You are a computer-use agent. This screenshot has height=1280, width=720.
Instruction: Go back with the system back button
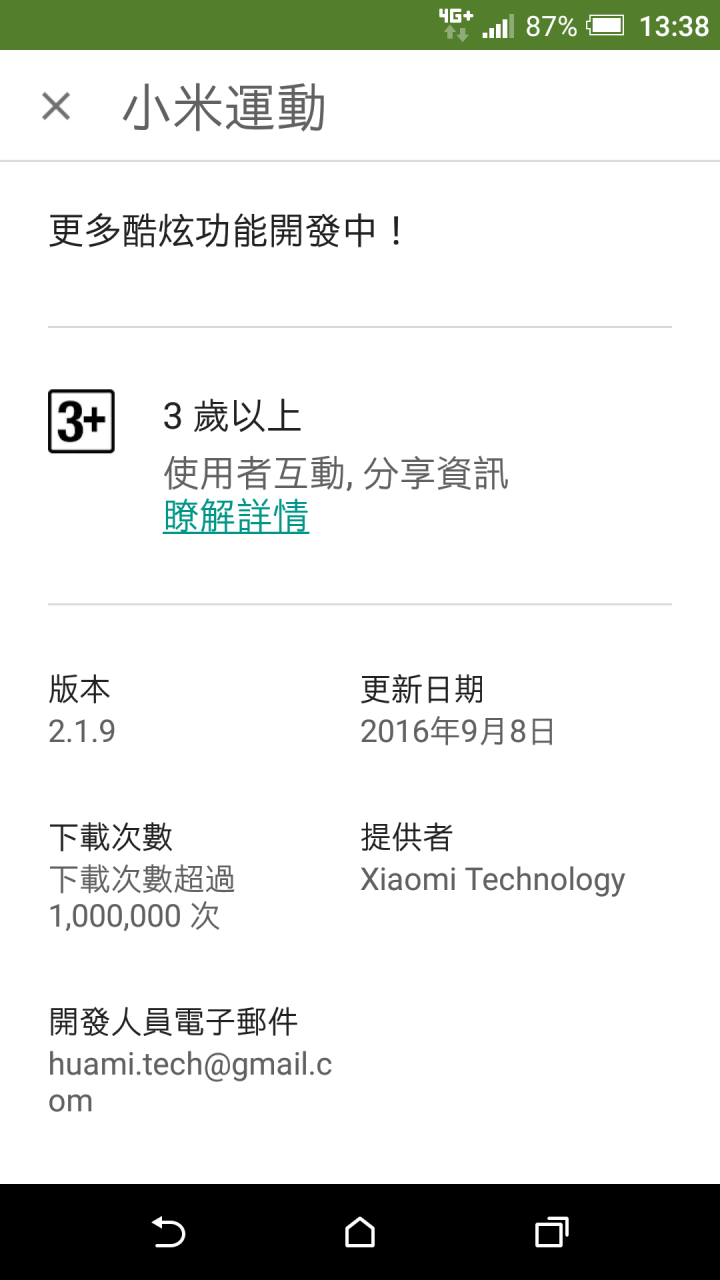click(168, 1232)
